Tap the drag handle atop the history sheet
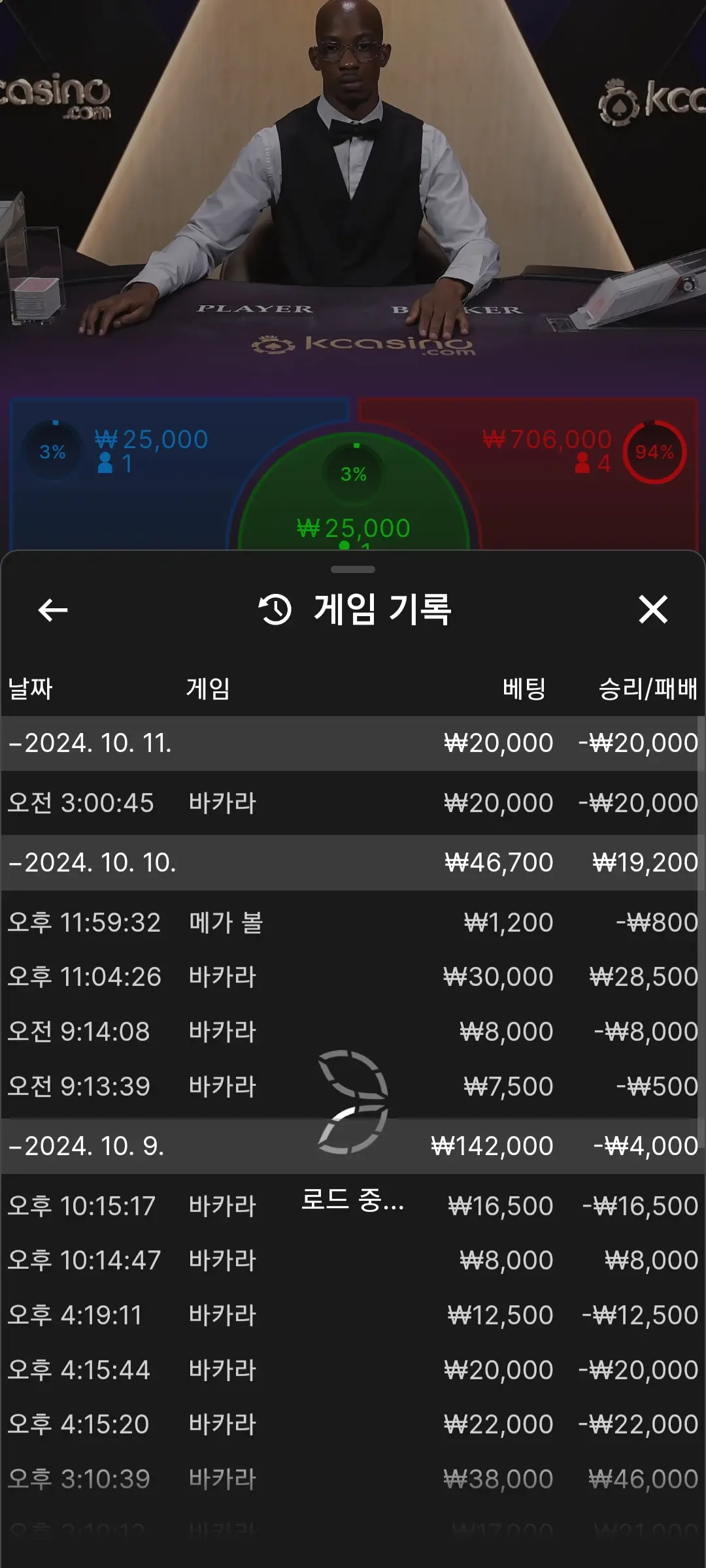 353,570
